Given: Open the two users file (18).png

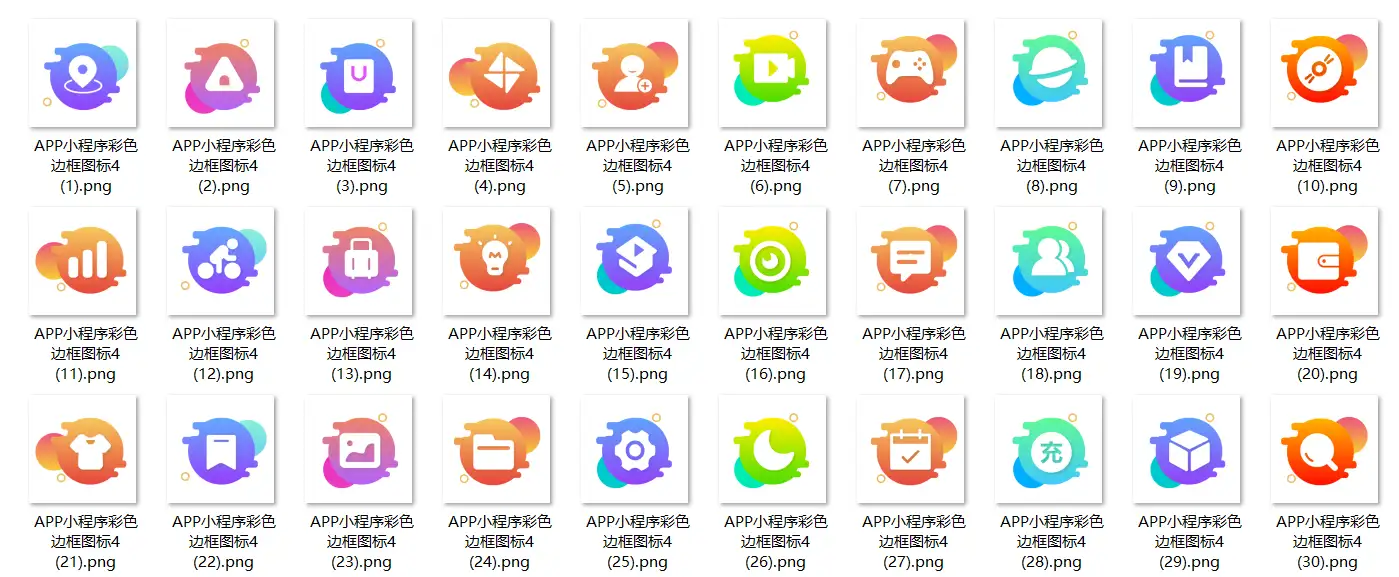Looking at the screenshot, I should point(1050,261).
